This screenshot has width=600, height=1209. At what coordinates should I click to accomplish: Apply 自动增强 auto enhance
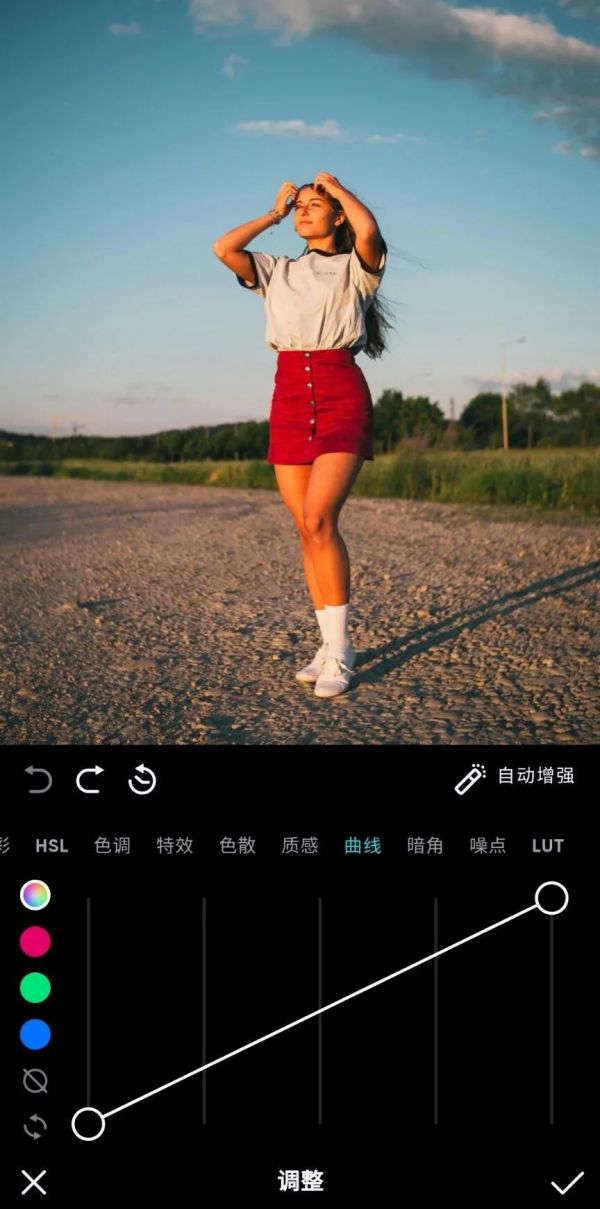515,777
